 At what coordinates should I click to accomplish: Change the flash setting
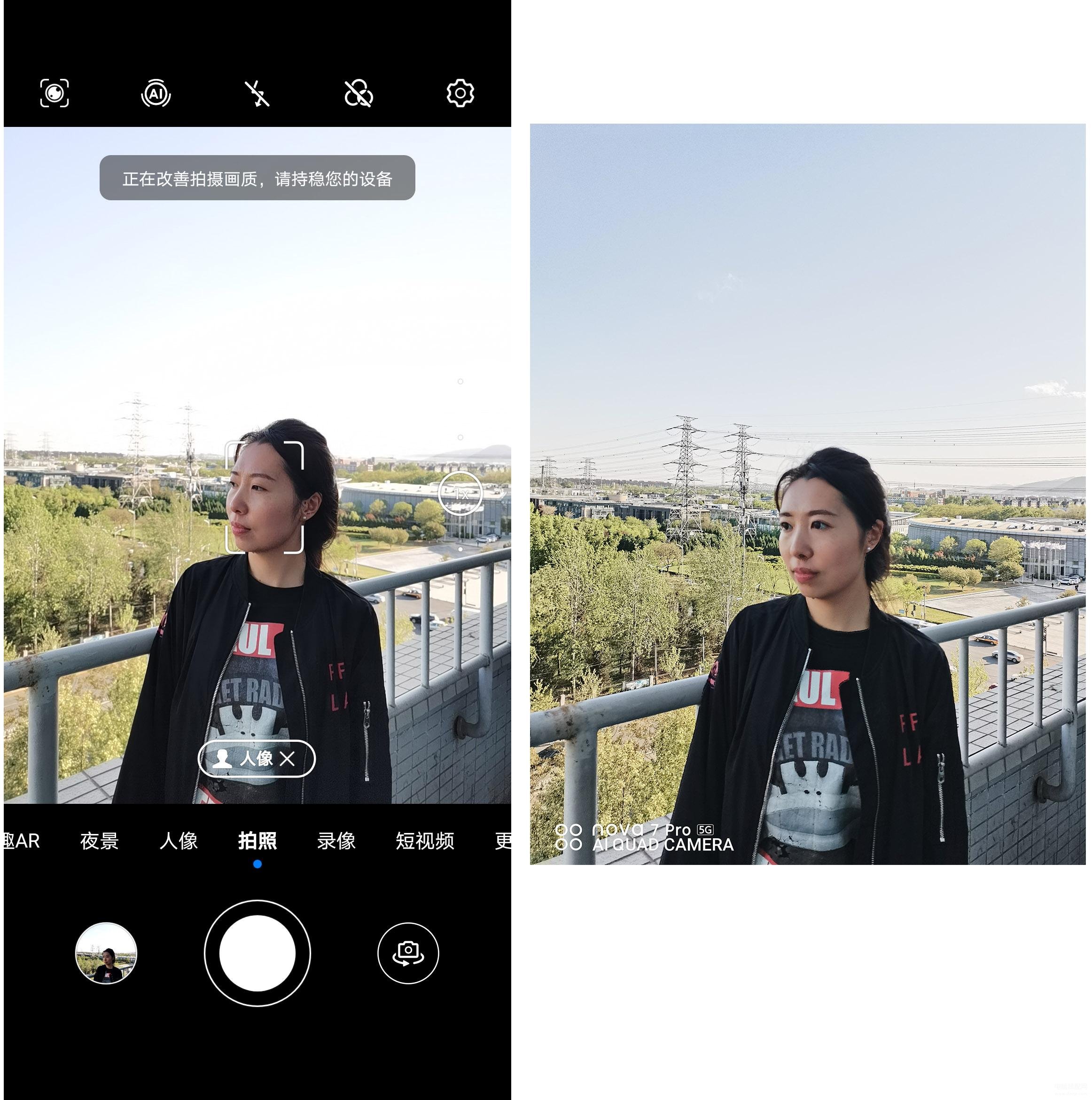click(x=257, y=94)
